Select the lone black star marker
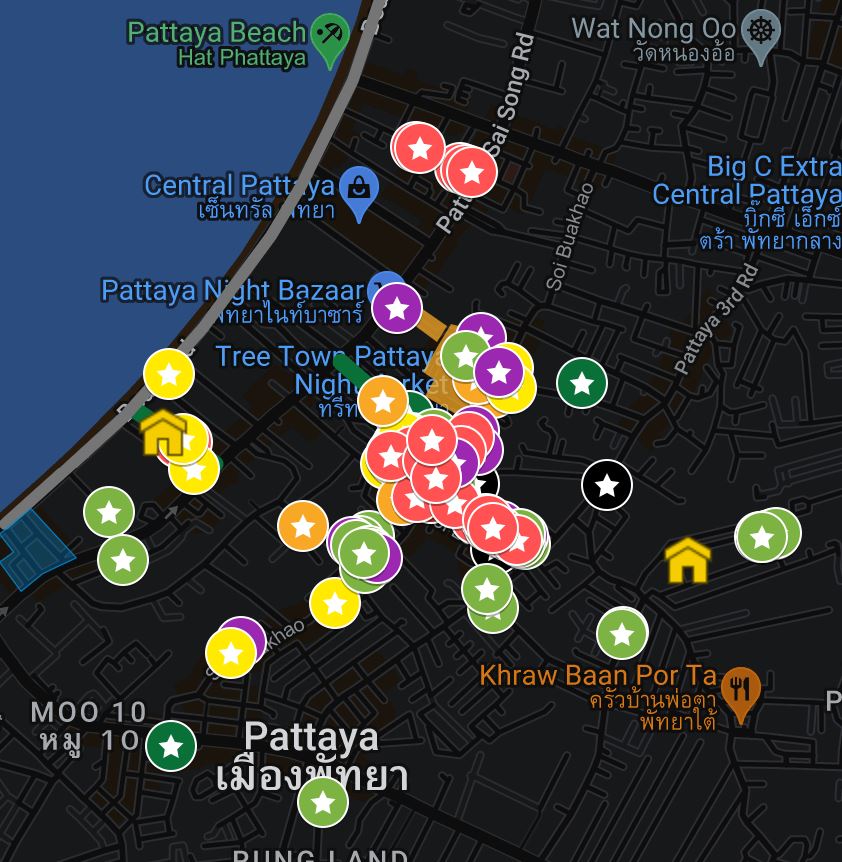 (x=607, y=485)
